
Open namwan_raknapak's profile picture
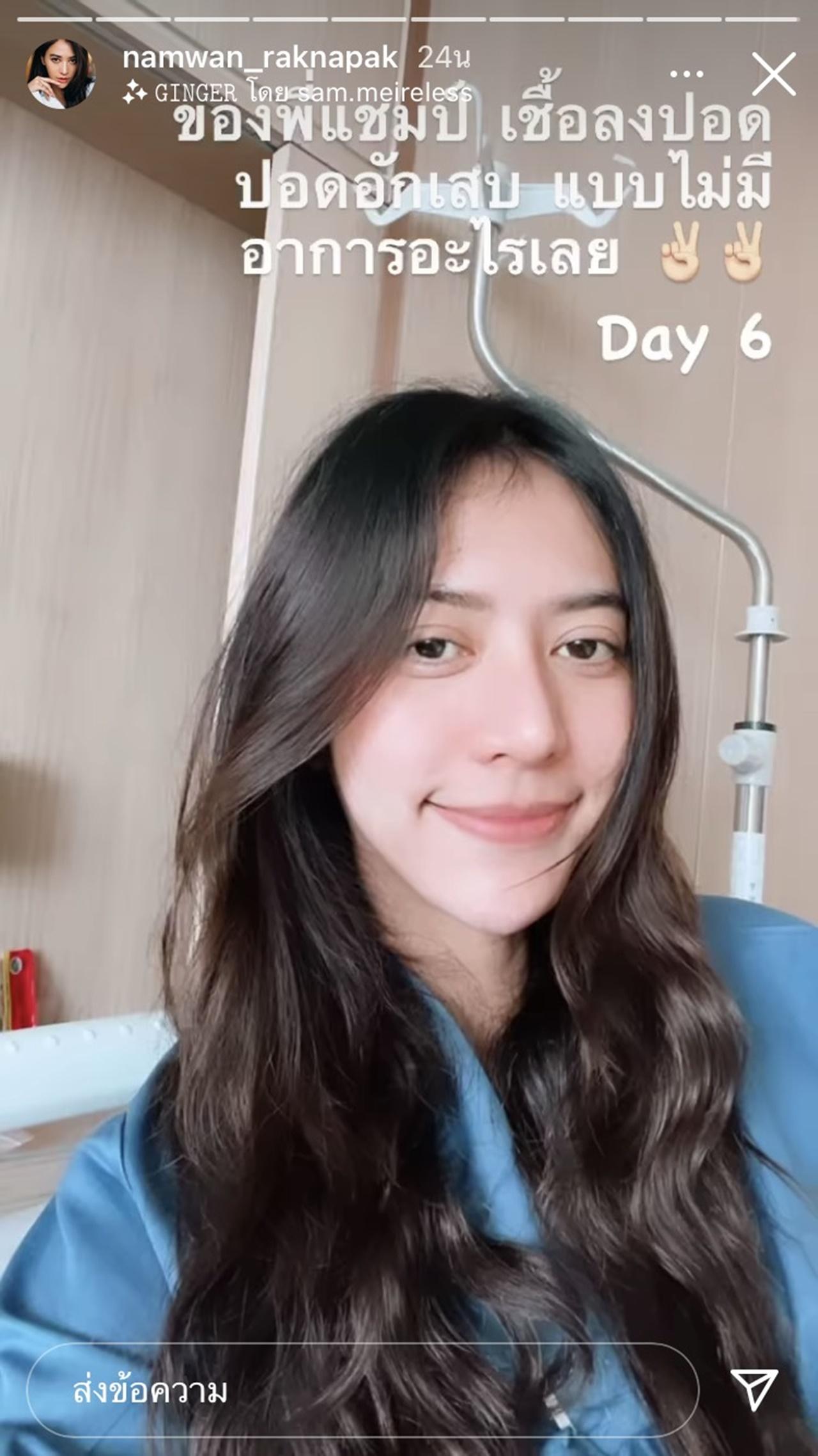pyautogui.click(x=61, y=74)
